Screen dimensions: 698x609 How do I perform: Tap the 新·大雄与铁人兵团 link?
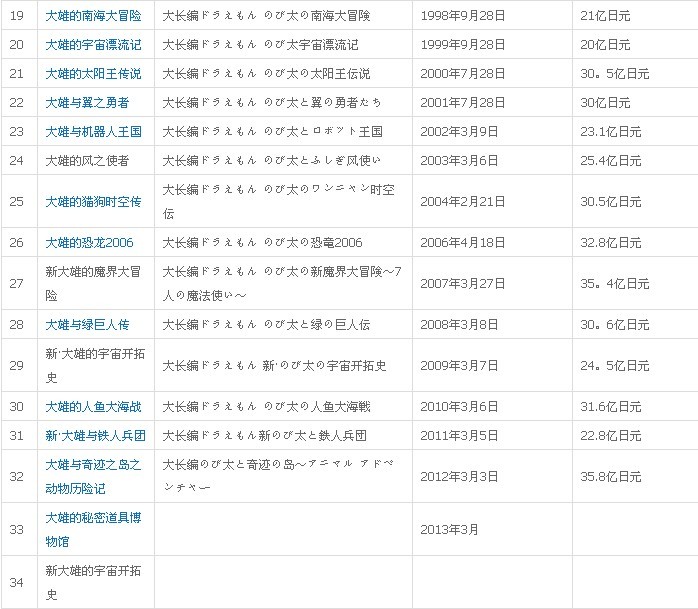96,435
